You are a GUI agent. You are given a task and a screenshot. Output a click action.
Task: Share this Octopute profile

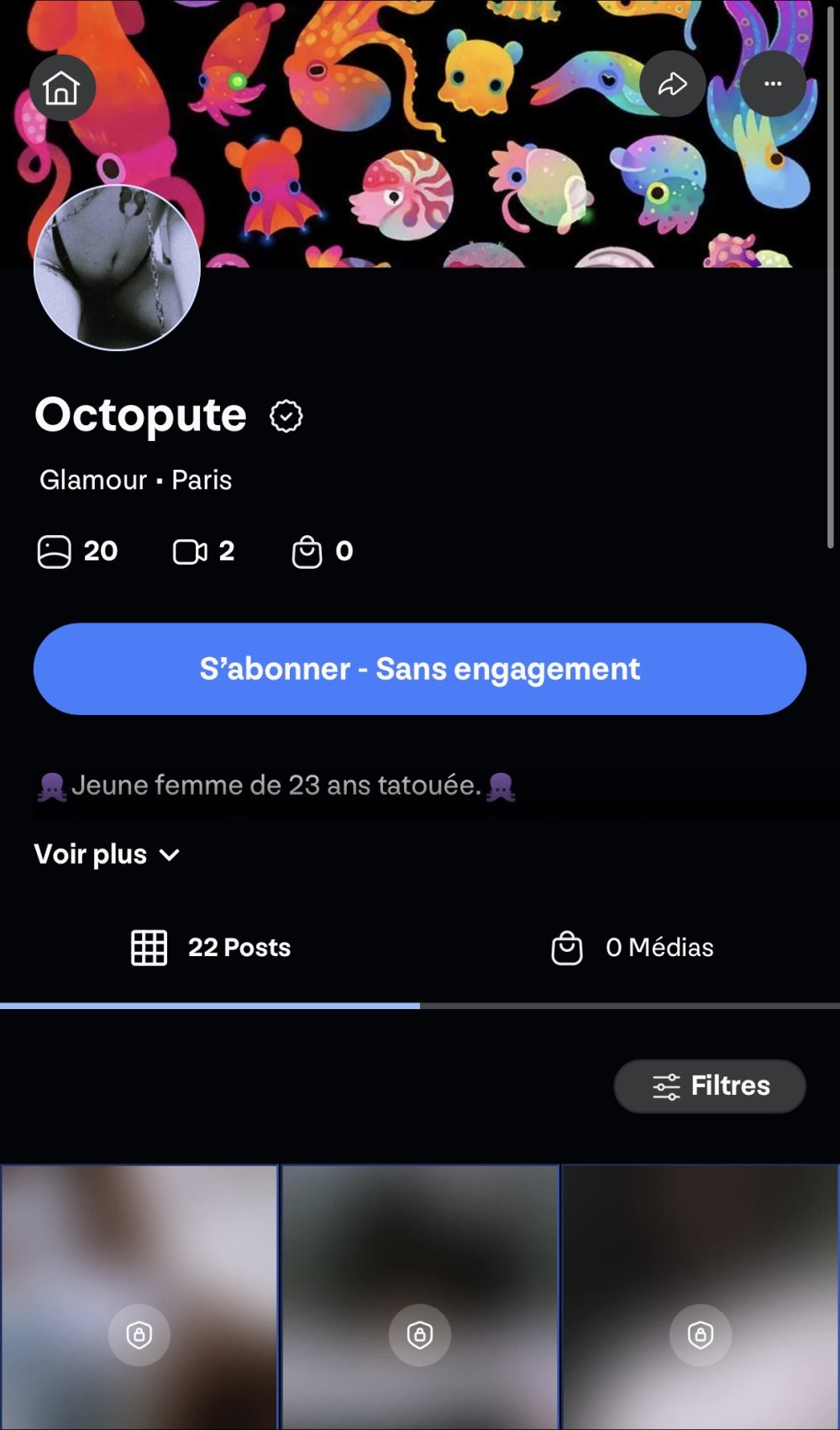(672, 84)
